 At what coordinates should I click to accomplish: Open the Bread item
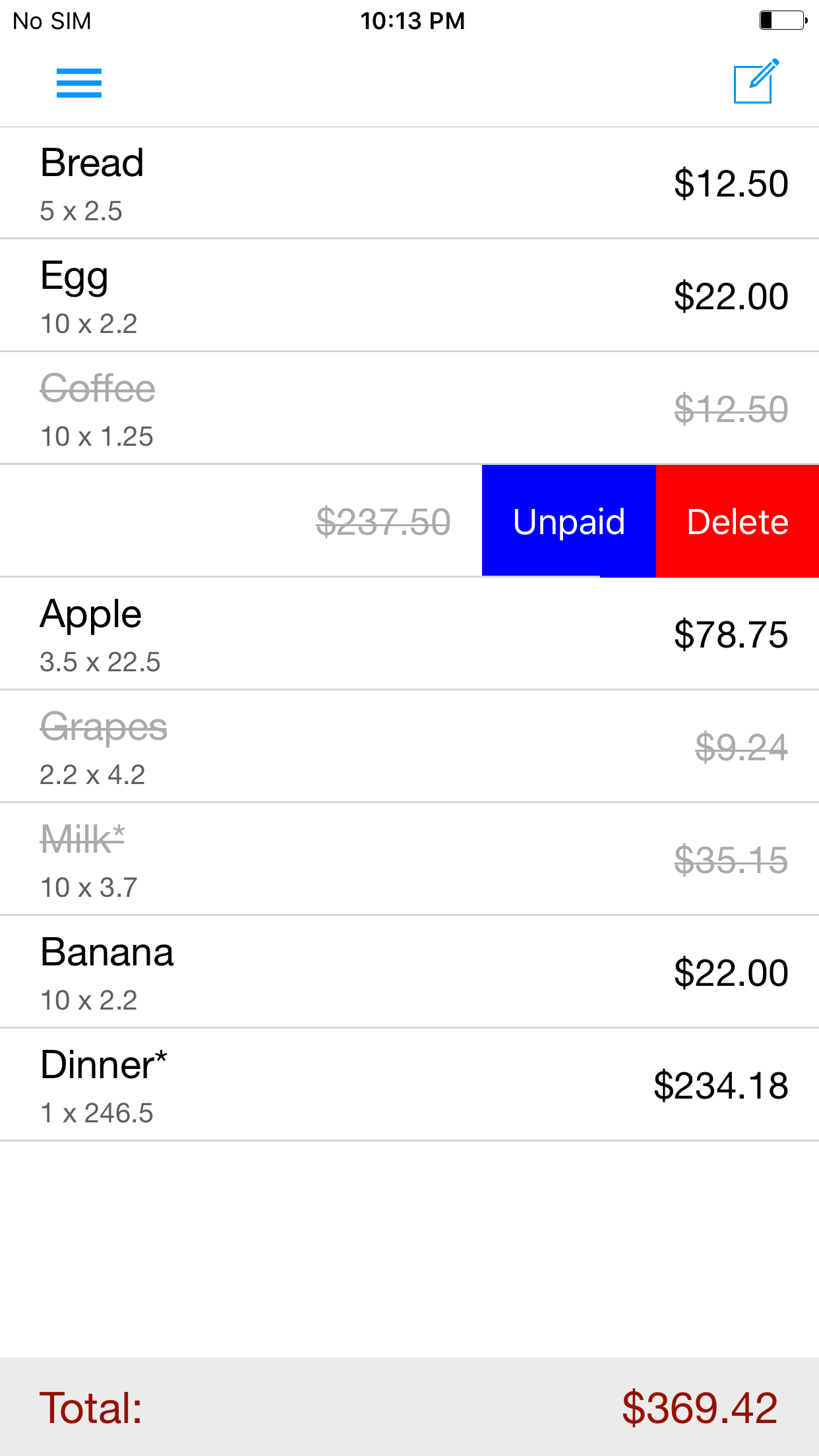(x=409, y=183)
